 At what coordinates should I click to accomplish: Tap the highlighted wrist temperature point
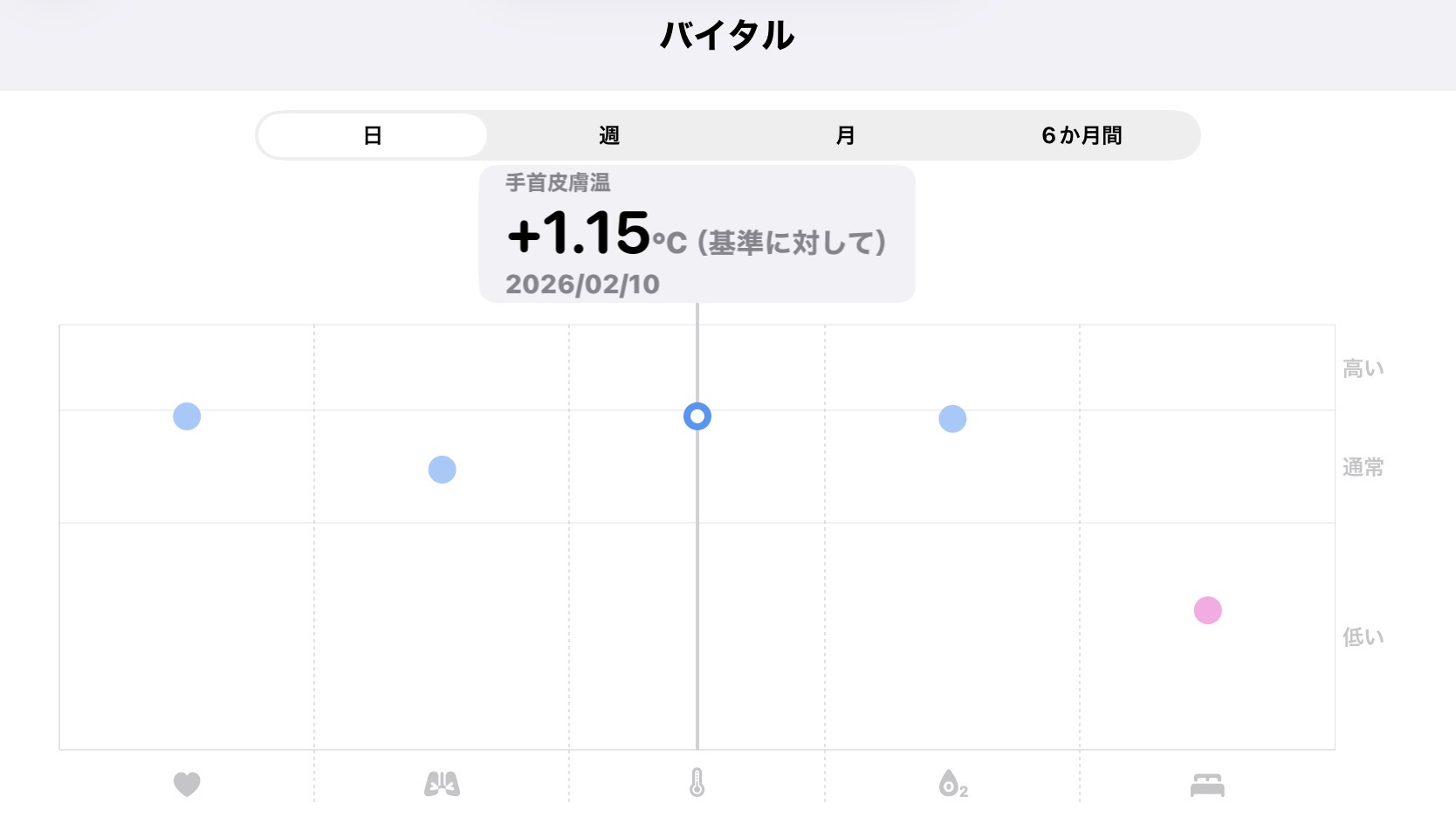(x=697, y=416)
